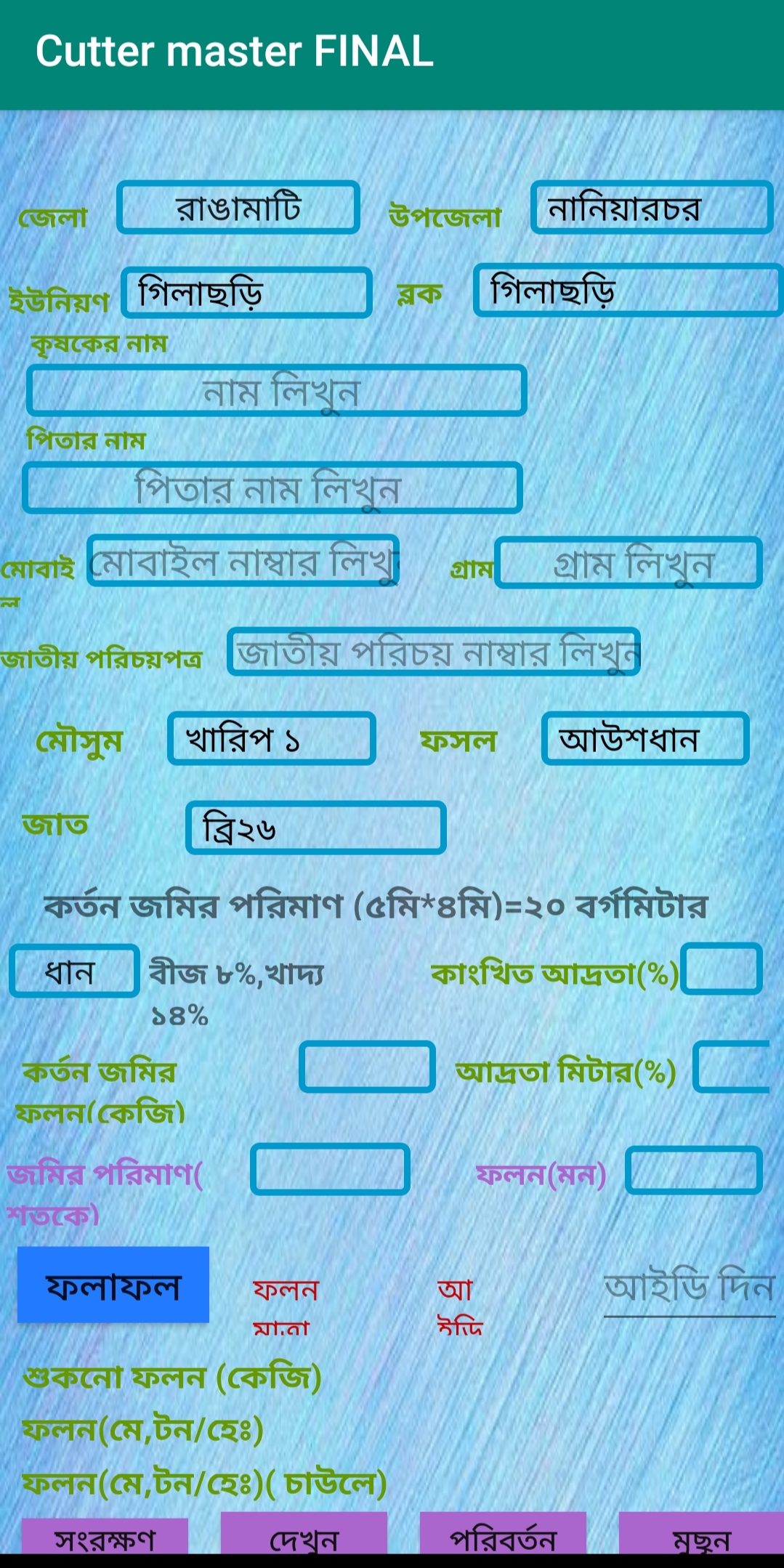The image size is (784, 1568).
Task: Open the ফসল dropdown showing আউশধান
Action: [644, 739]
